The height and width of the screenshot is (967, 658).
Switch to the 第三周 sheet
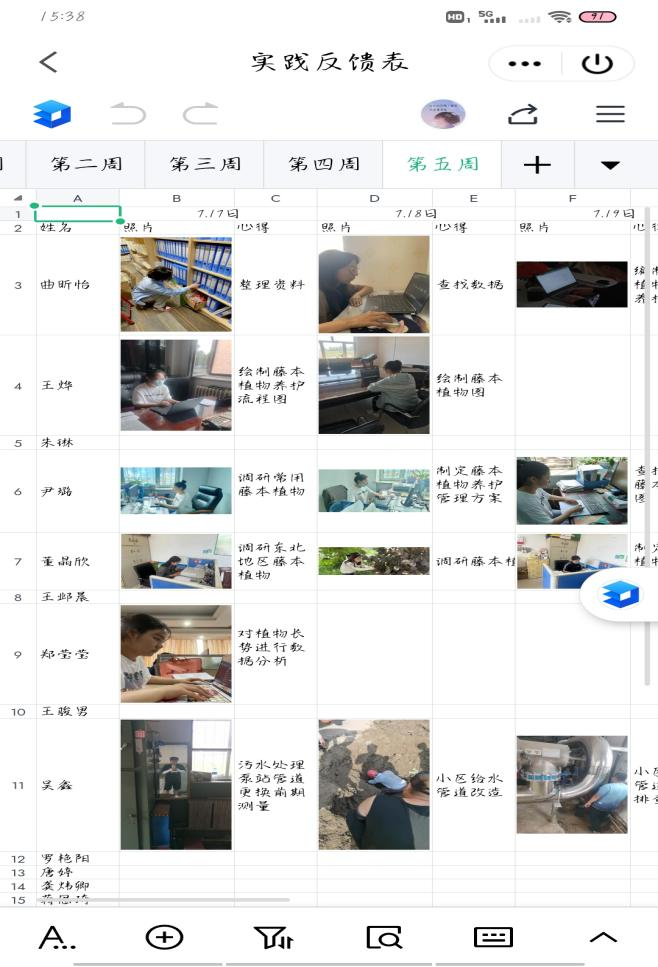coord(204,165)
